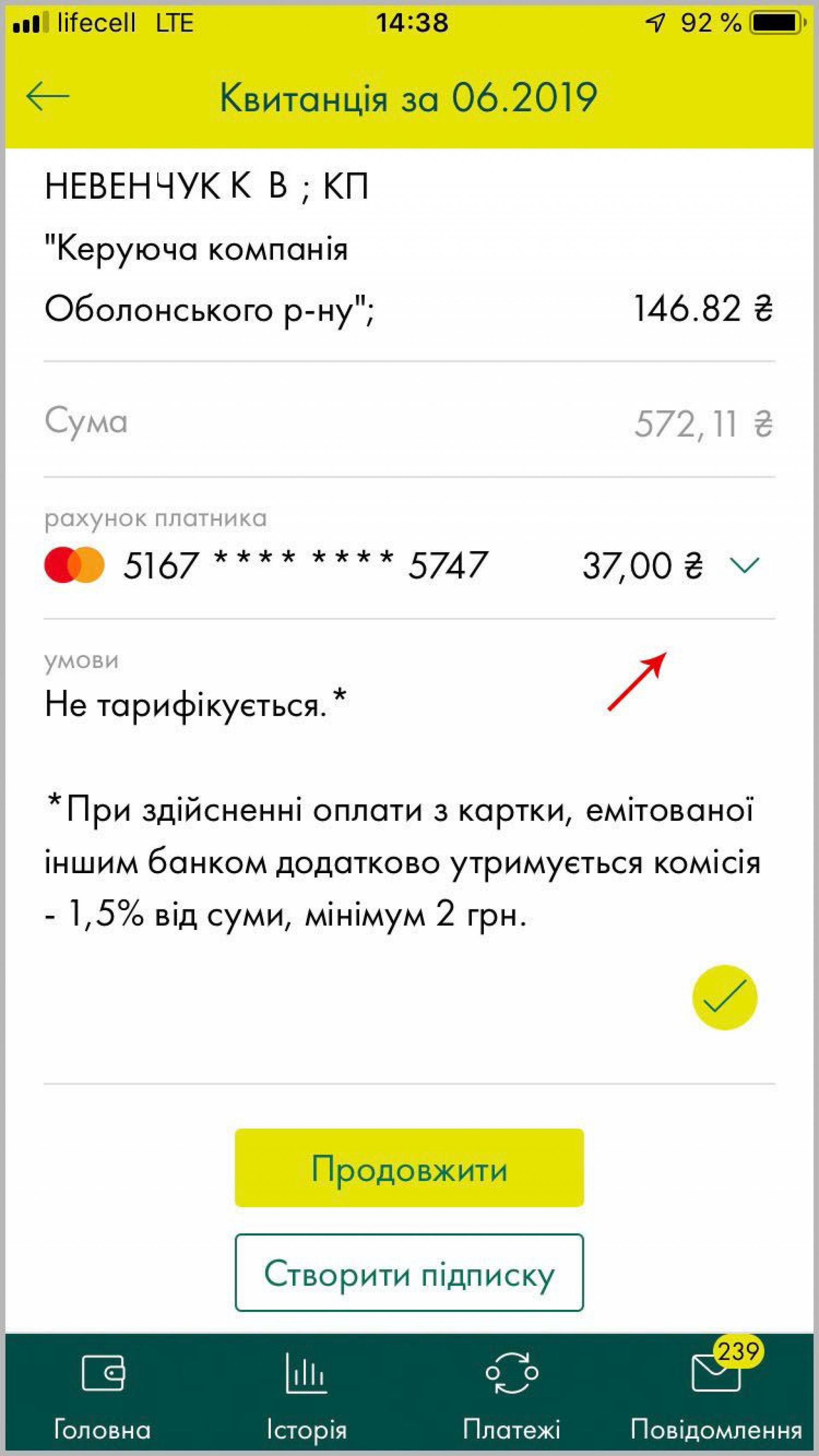This screenshot has width=819, height=1456.
Task: Tap the Продовжити button
Action: point(409,1168)
